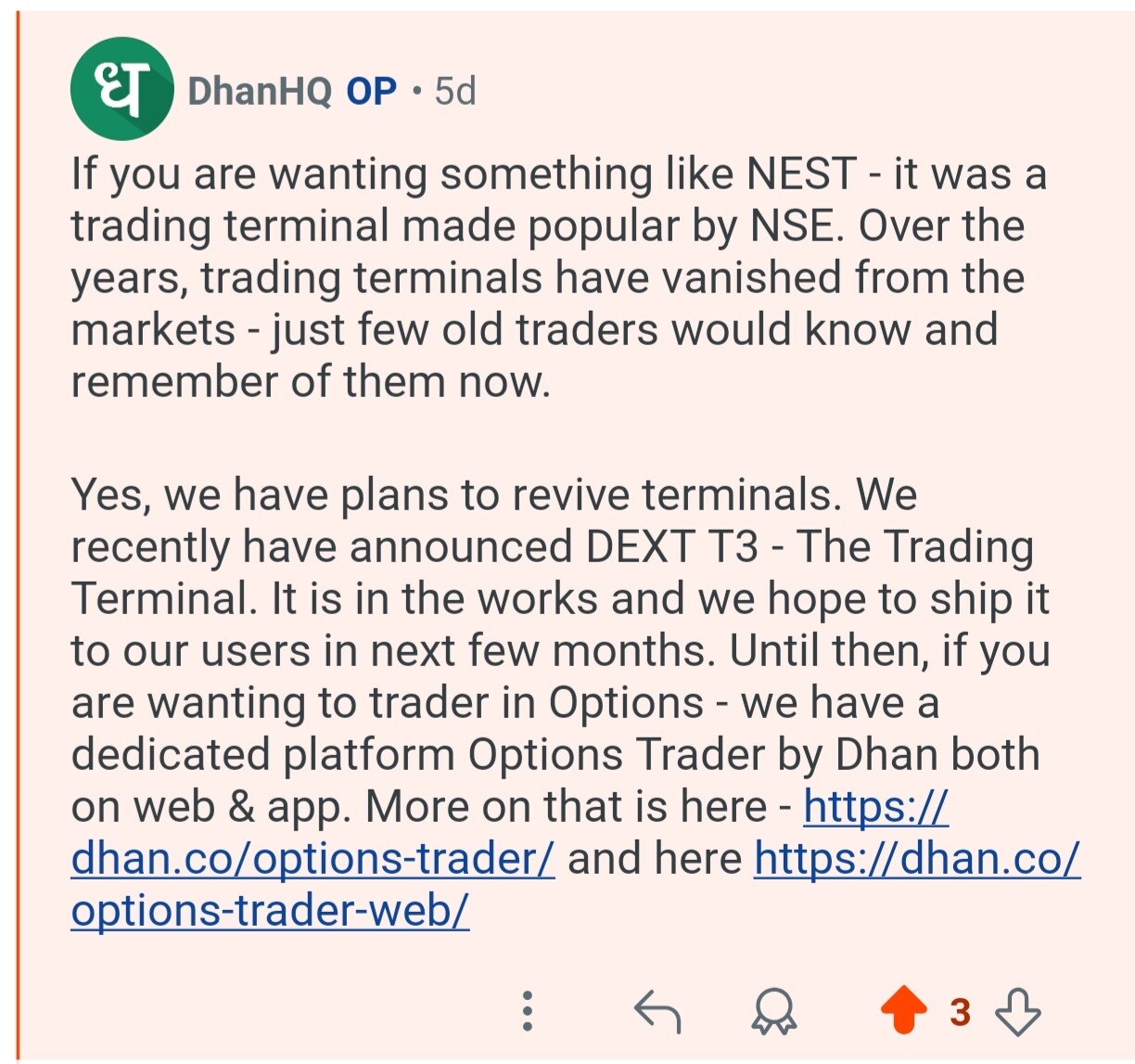Image resolution: width=1135 pixels, height=1064 pixels.
Task: Open the comment's three-dot overflow menu
Action: click(527, 1010)
